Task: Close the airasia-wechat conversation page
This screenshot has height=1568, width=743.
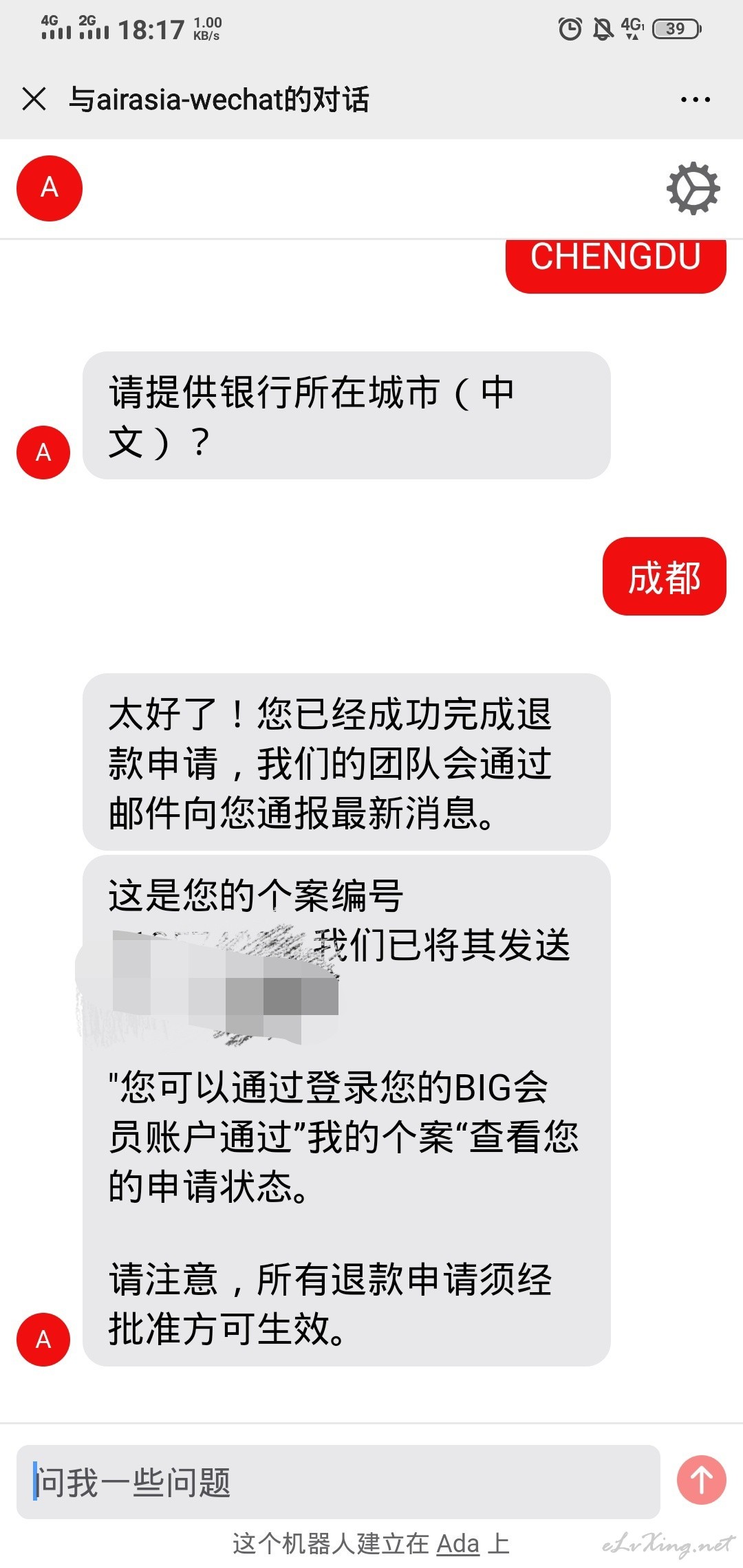Action: 34,99
